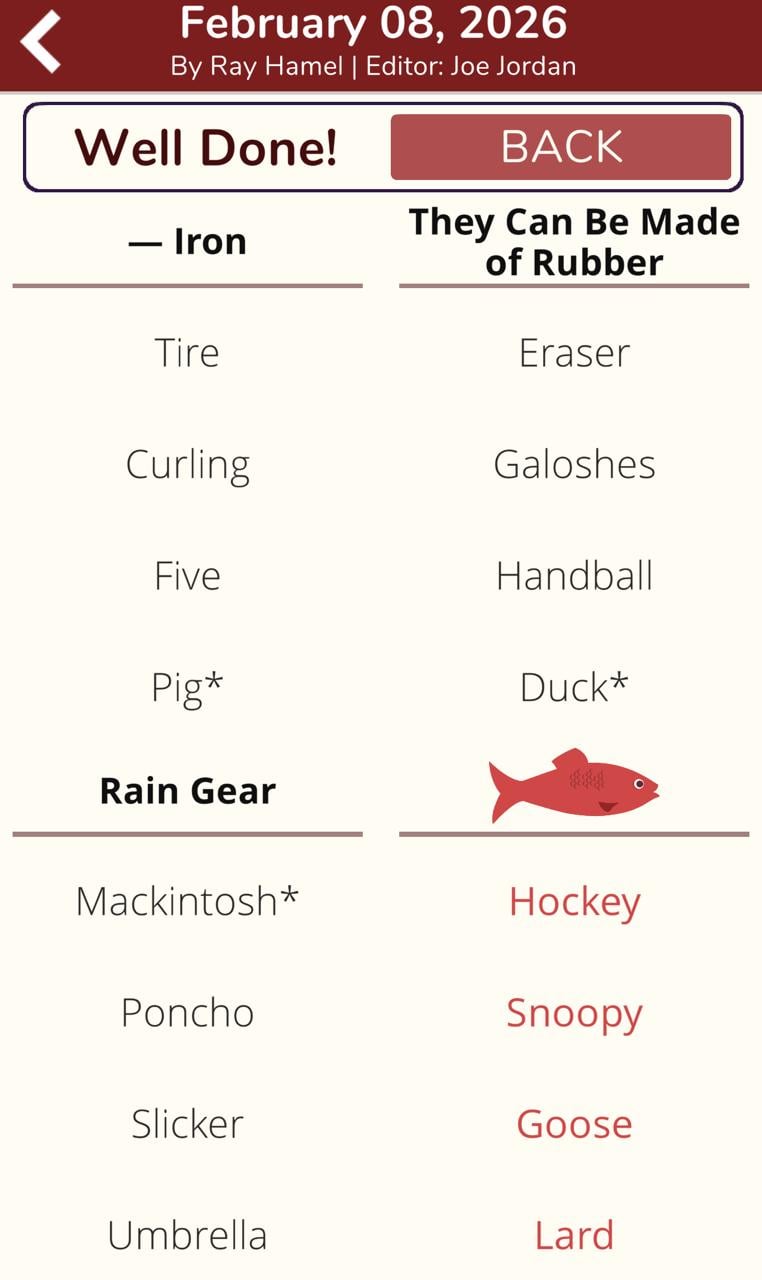Tap the red BACK button
Image resolution: width=762 pixels, height=1280 pixels.
[561, 147]
